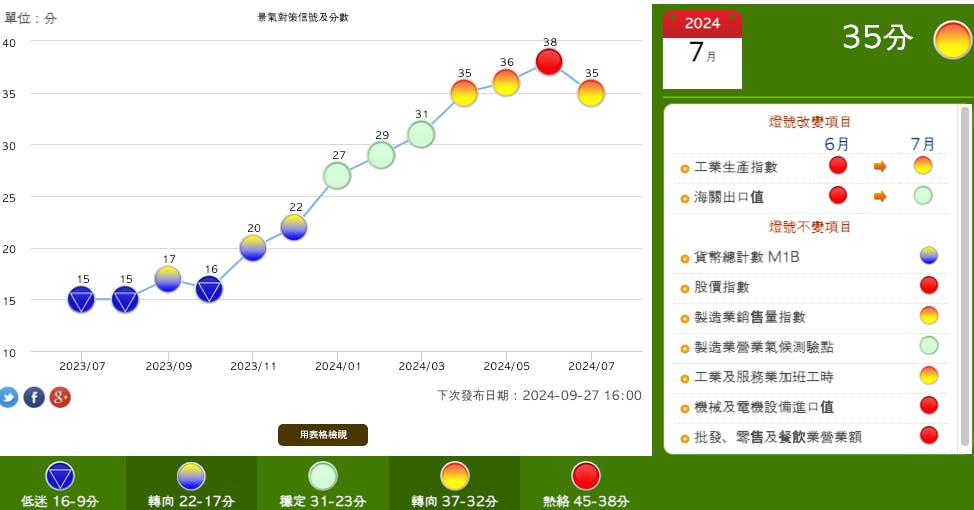
Task: Open 用表格檢視 table view
Action: pyautogui.click(x=323, y=435)
